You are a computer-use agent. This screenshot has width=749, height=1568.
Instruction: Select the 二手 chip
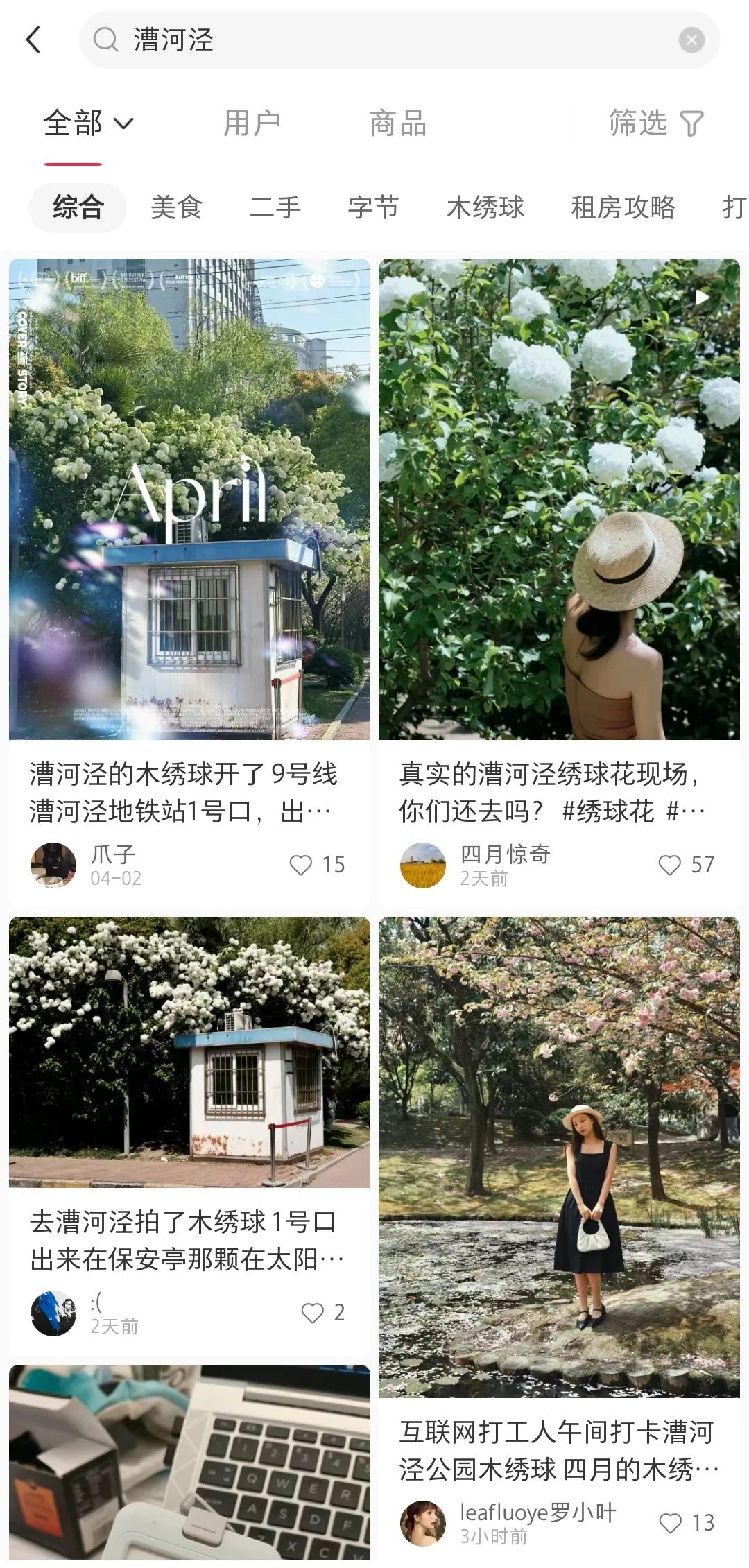tap(275, 207)
